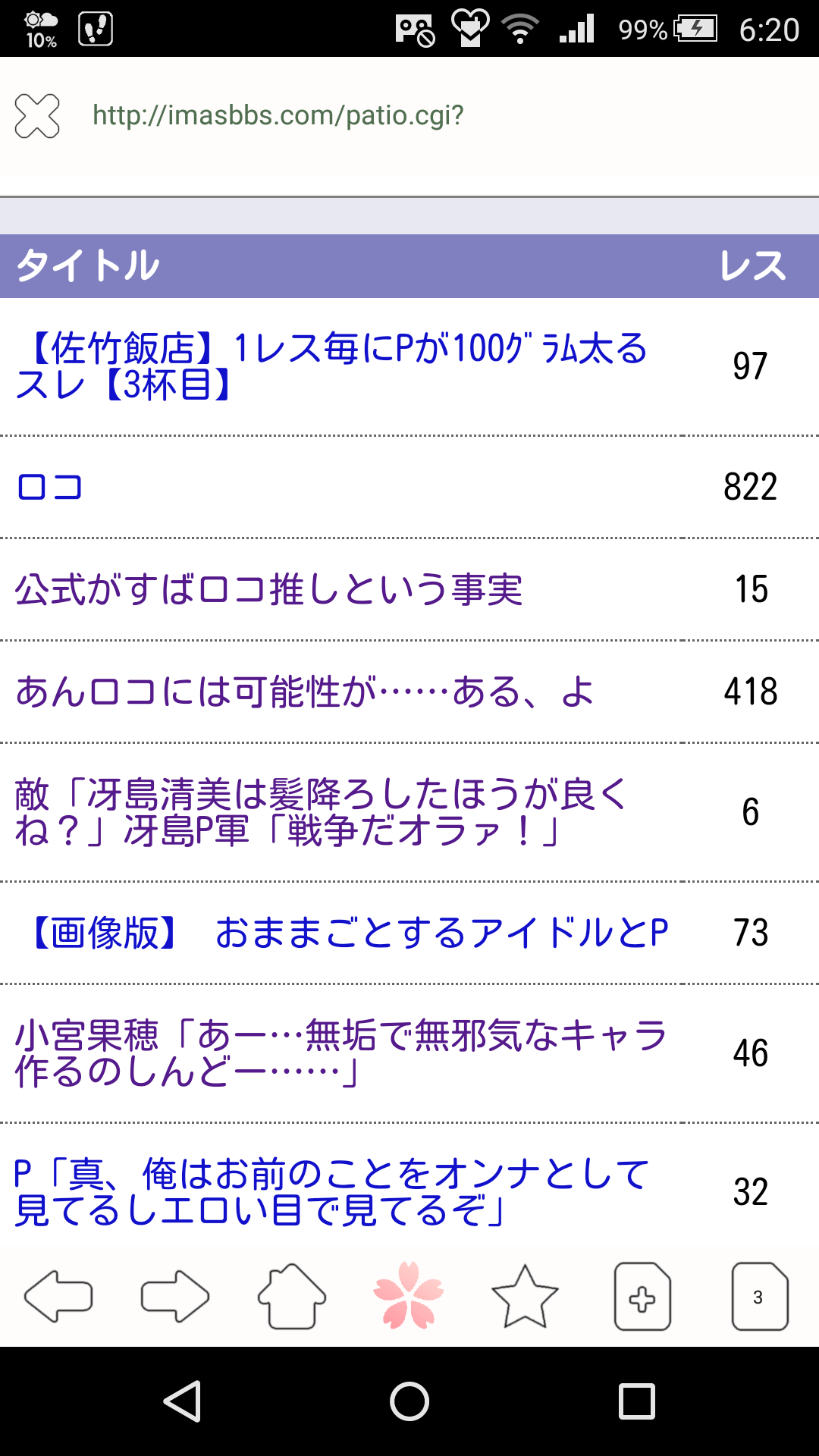Open the 【画像版】おままごと thread
The width and height of the screenshot is (819, 1456).
click(349, 933)
